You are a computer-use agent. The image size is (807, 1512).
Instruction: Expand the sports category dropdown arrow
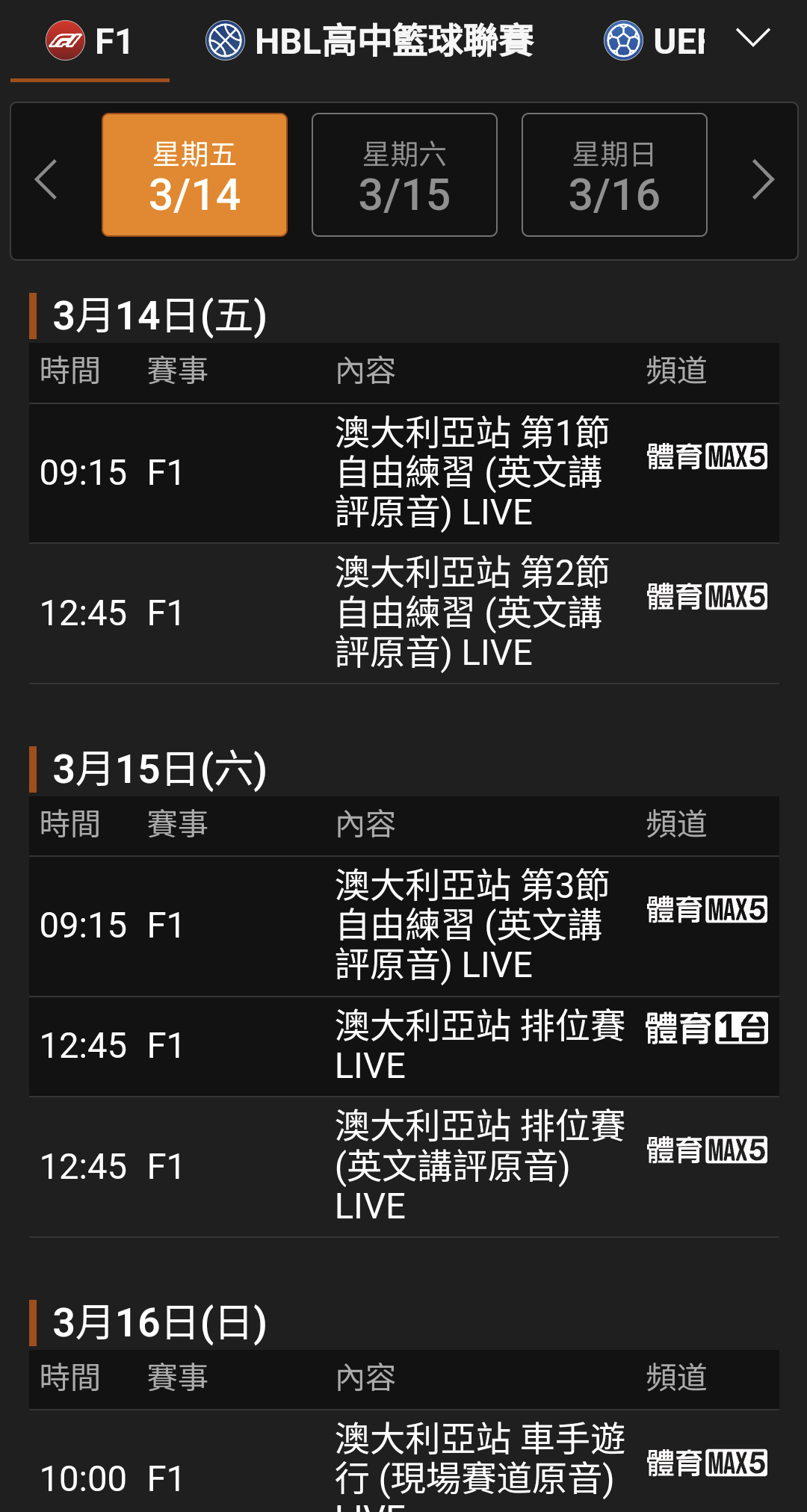pyautogui.click(x=752, y=37)
